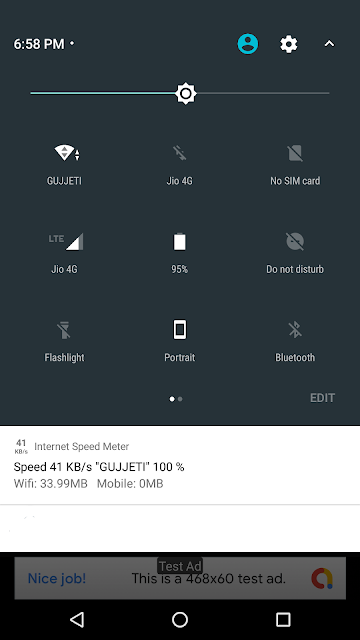
Task: Toggle the Portrait rotation tile
Action: [180, 342]
